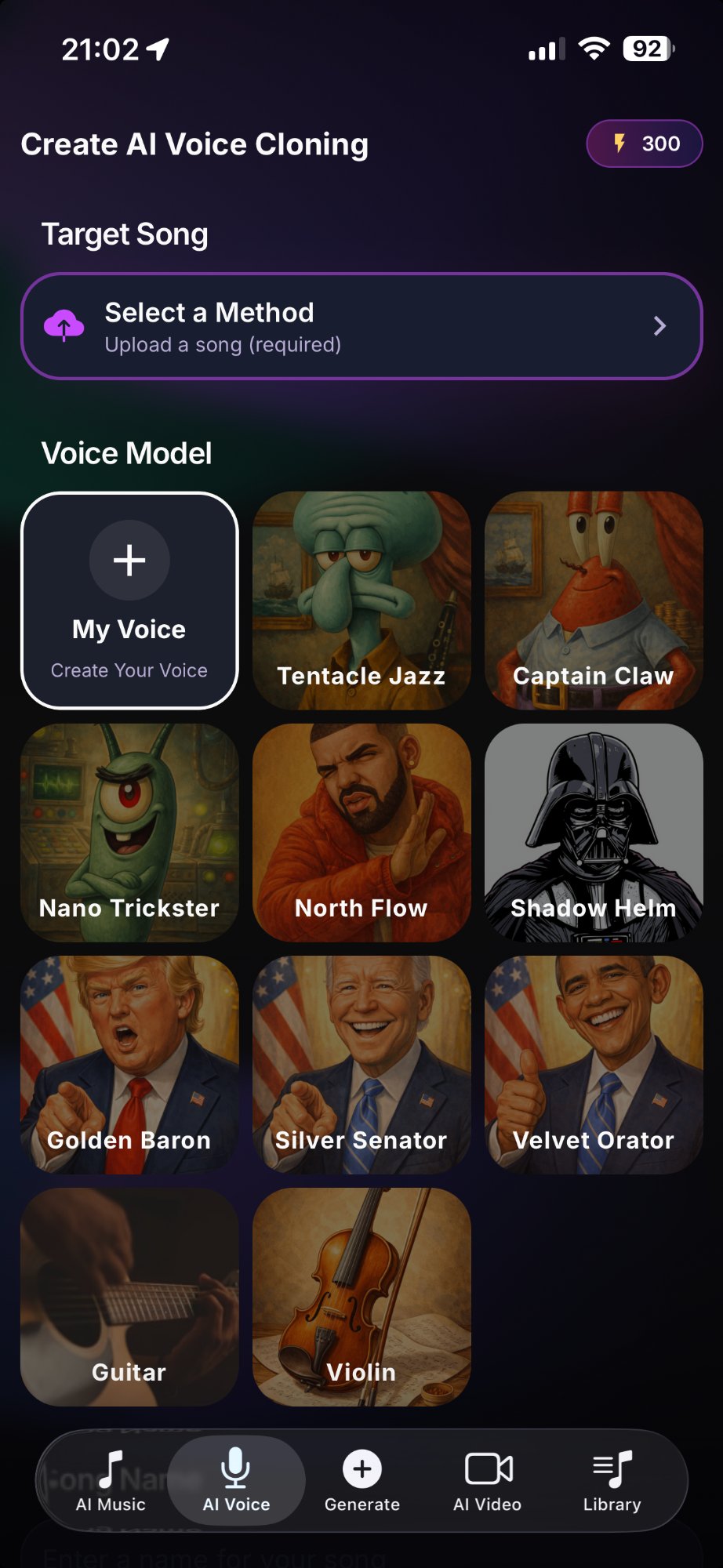Select the Tentacle Jazz voice model
The height and width of the screenshot is (1568, 723).
tap(361, 600)
